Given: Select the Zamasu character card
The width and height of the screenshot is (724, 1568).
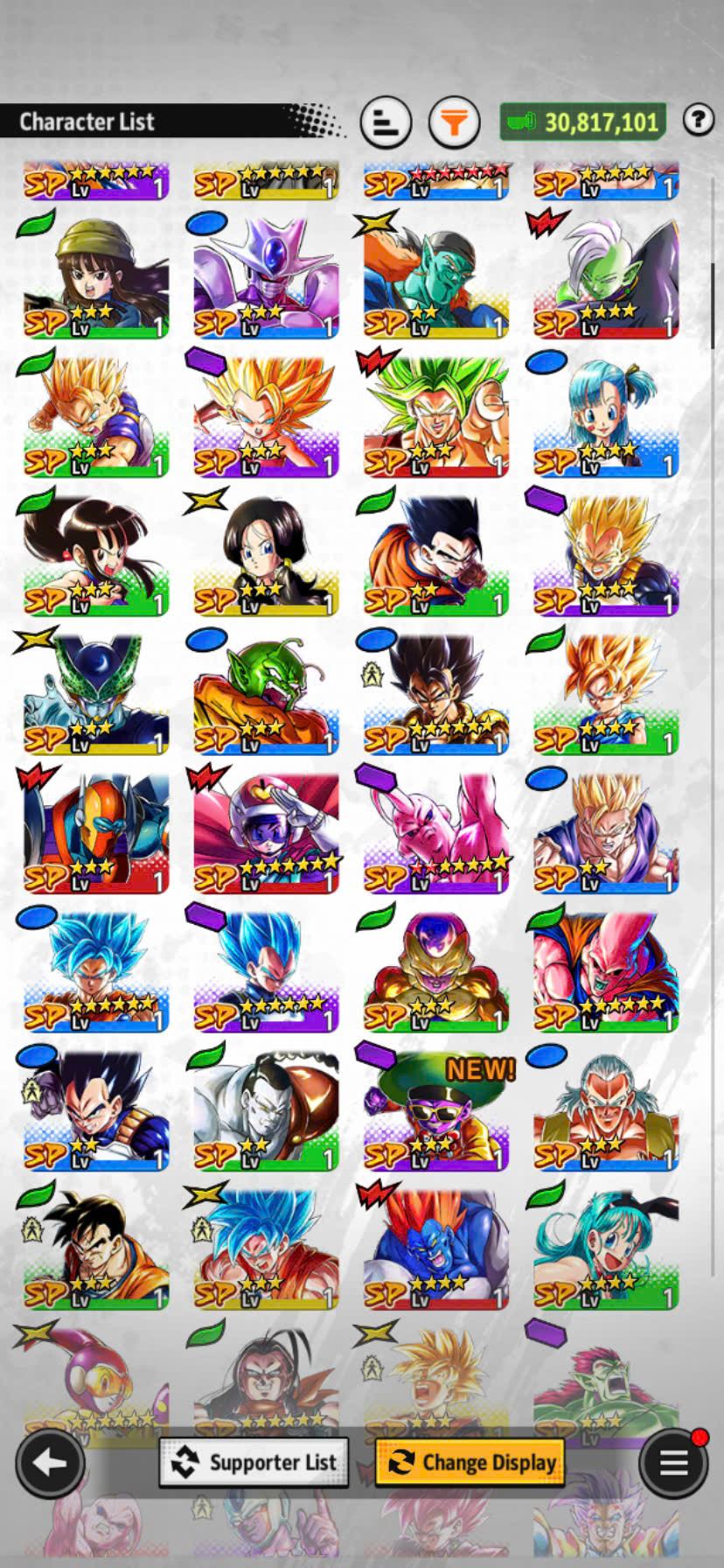Looking at the screenshot, I should pos(605,276).
